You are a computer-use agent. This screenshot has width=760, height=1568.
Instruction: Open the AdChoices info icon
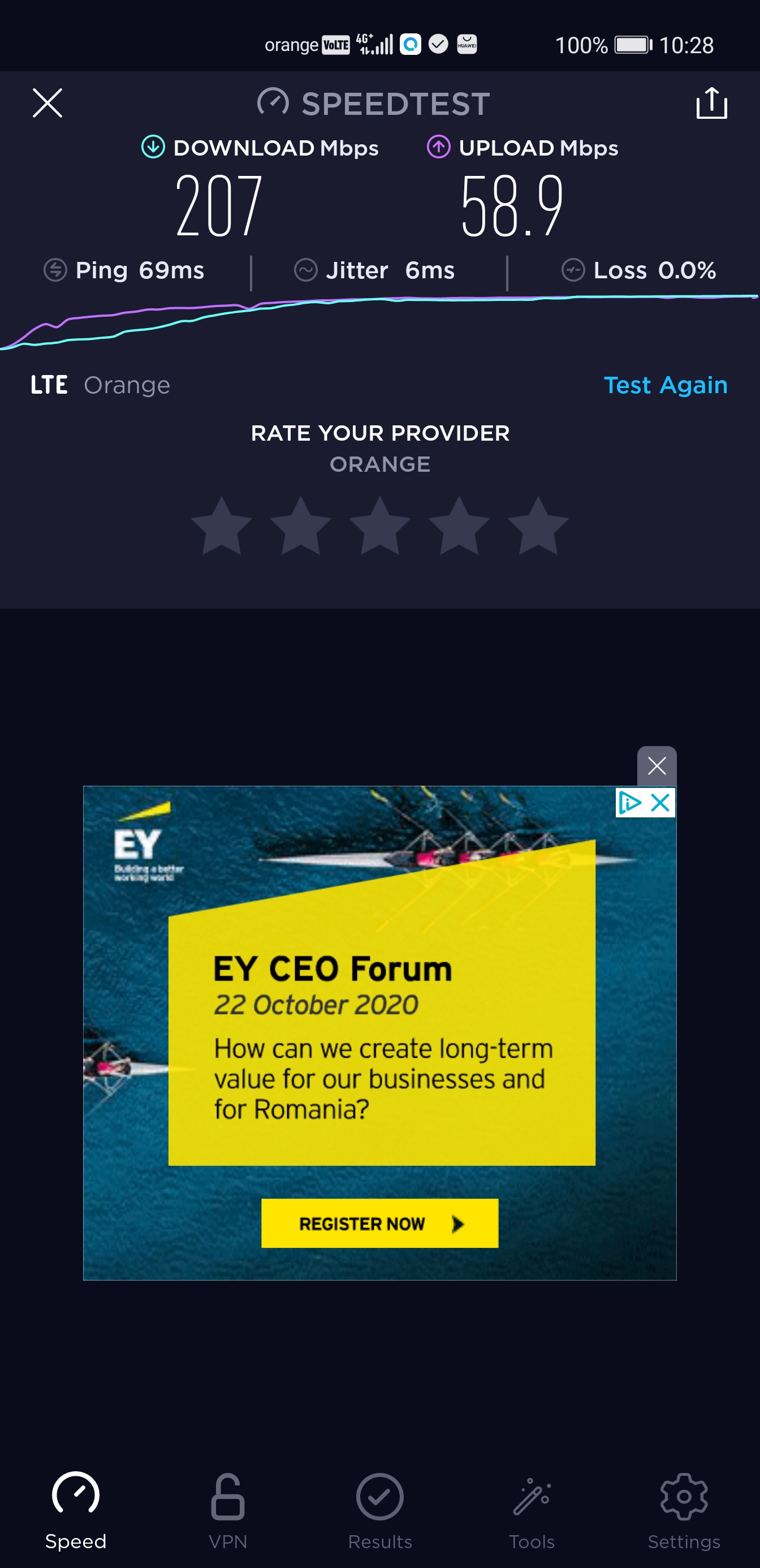coord(630,803)
